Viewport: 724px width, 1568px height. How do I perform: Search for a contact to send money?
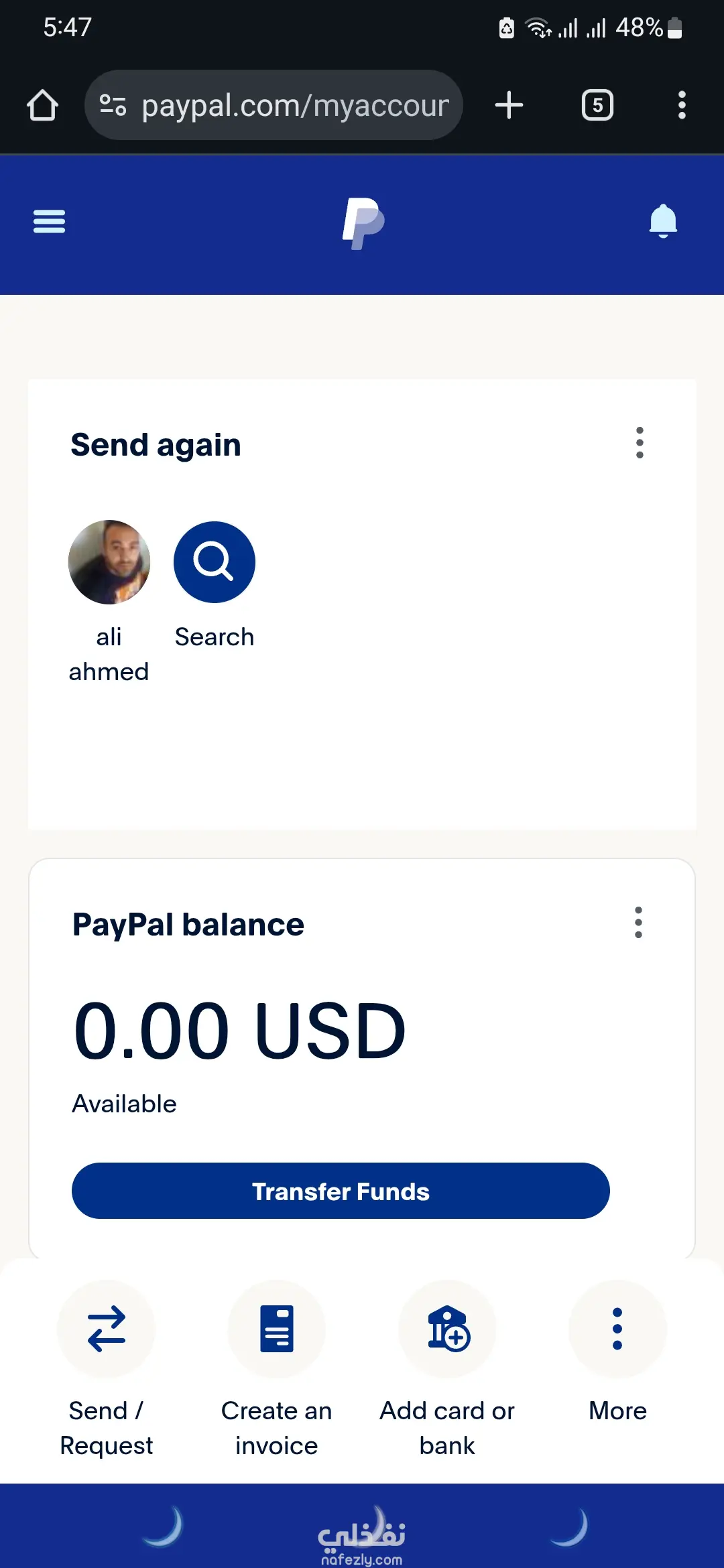(215, 562)
